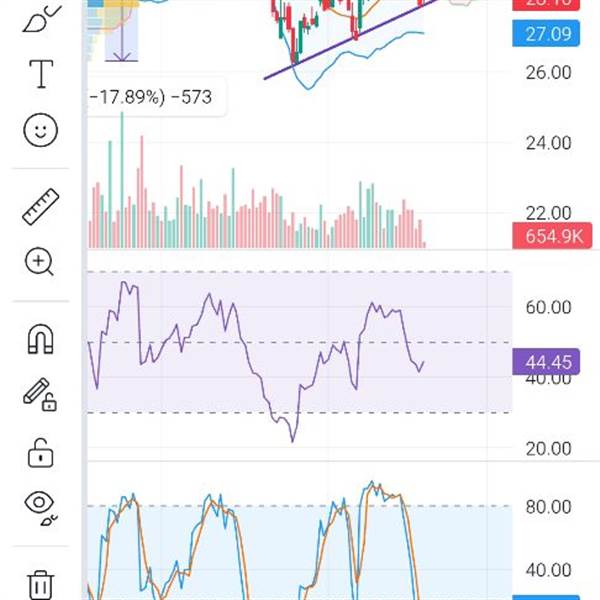Open the emoji sticker tool
Screen dimensions: 600x600
click(40, 129)
